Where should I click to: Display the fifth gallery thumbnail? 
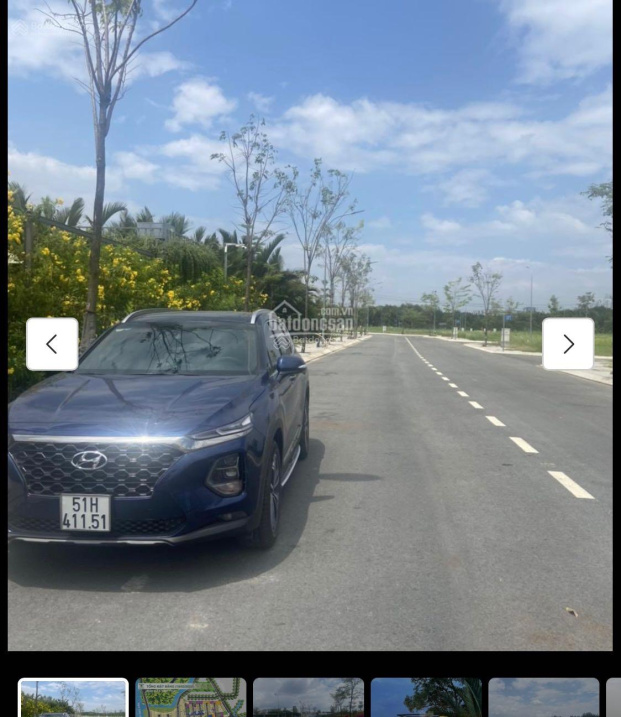[x=543, y=698]
